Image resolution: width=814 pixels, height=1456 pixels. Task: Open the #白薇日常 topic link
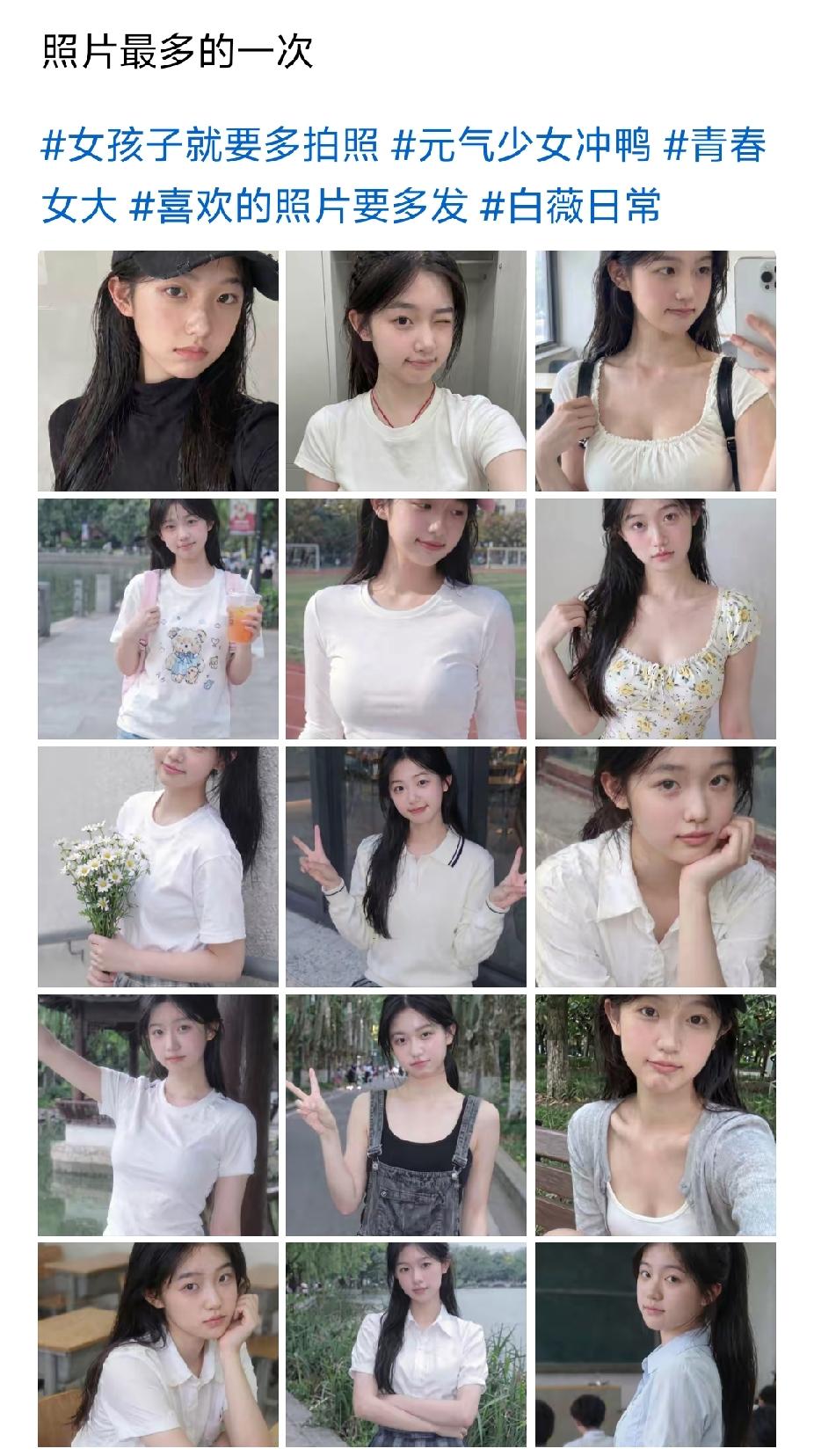(x=571, y=207)
